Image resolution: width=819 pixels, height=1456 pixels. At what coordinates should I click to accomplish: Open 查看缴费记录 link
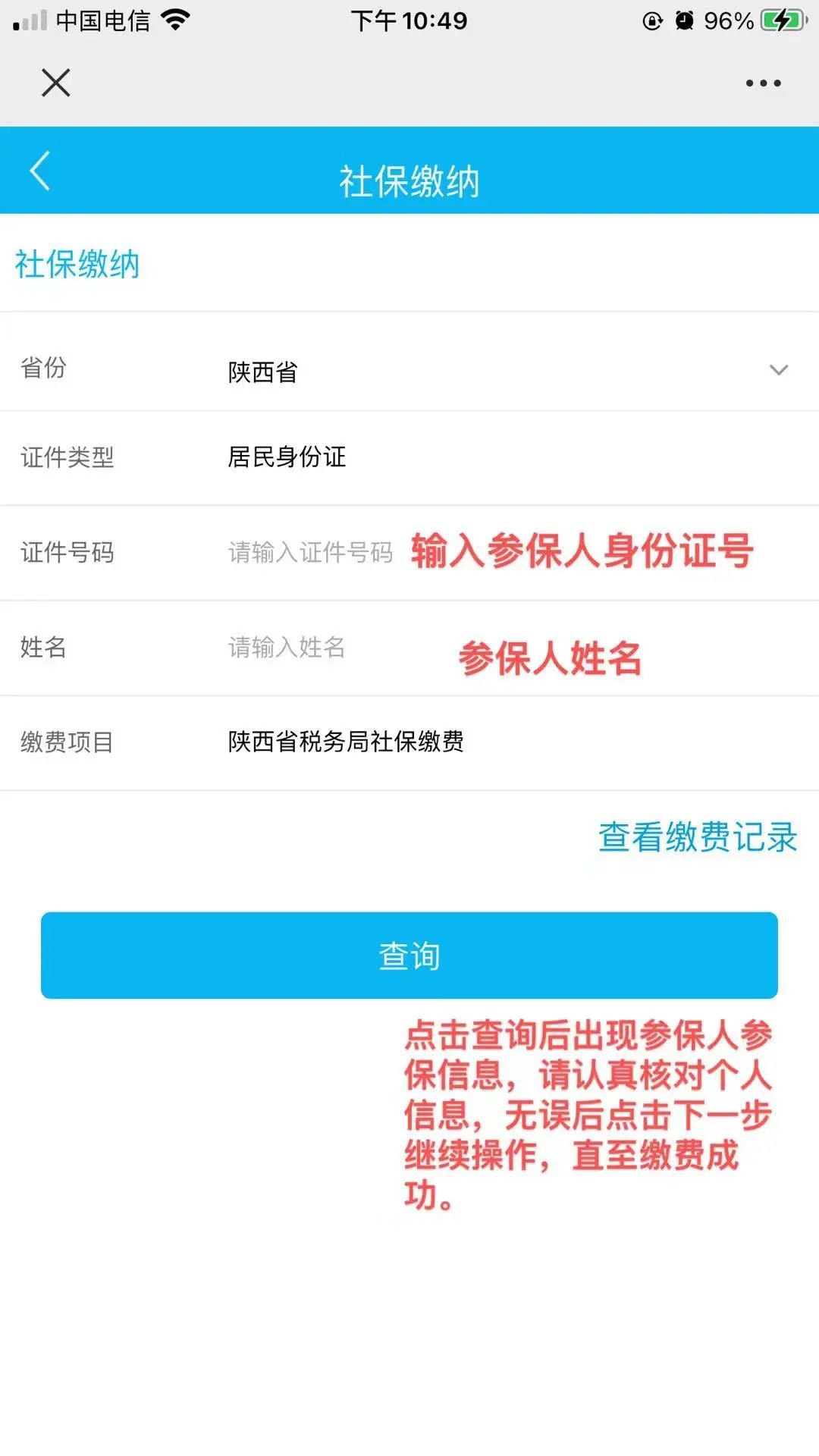tap(697, 837)
